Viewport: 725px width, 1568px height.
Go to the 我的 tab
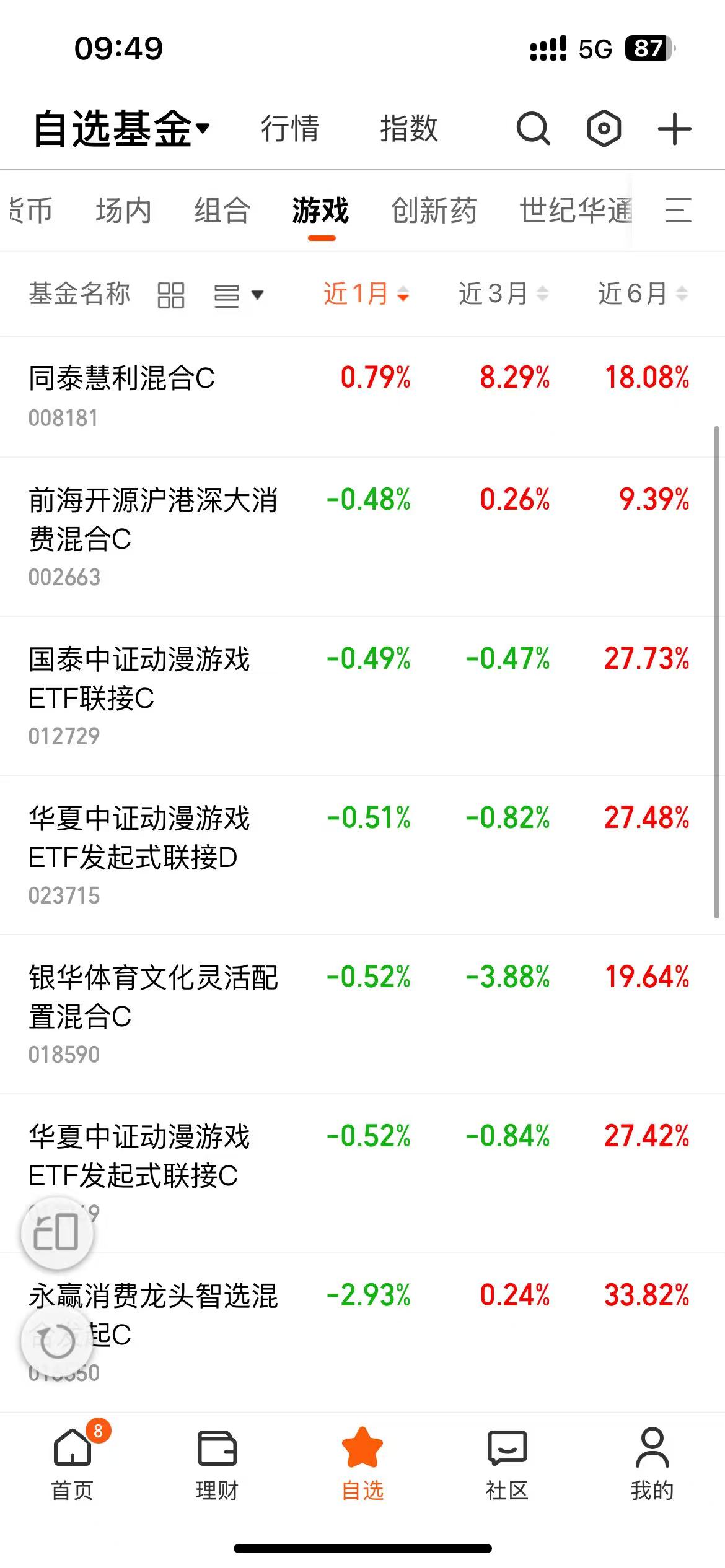pyautogui.click(x=652, y=1465)
